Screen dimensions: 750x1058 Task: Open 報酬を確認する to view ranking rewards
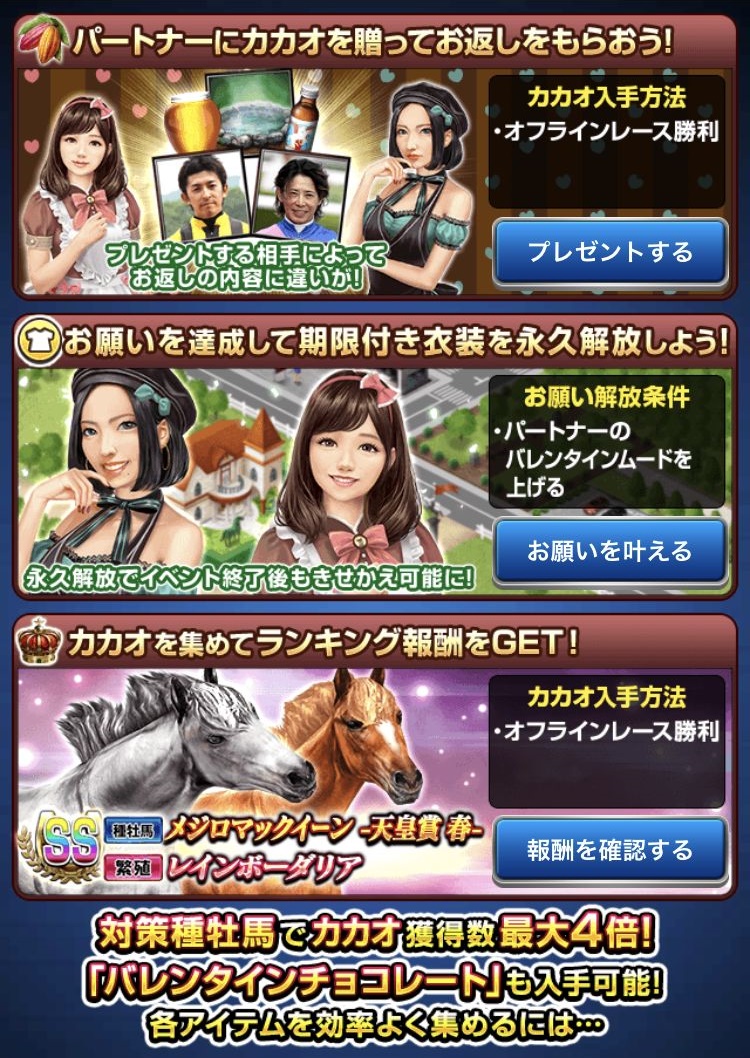point(609,850)
